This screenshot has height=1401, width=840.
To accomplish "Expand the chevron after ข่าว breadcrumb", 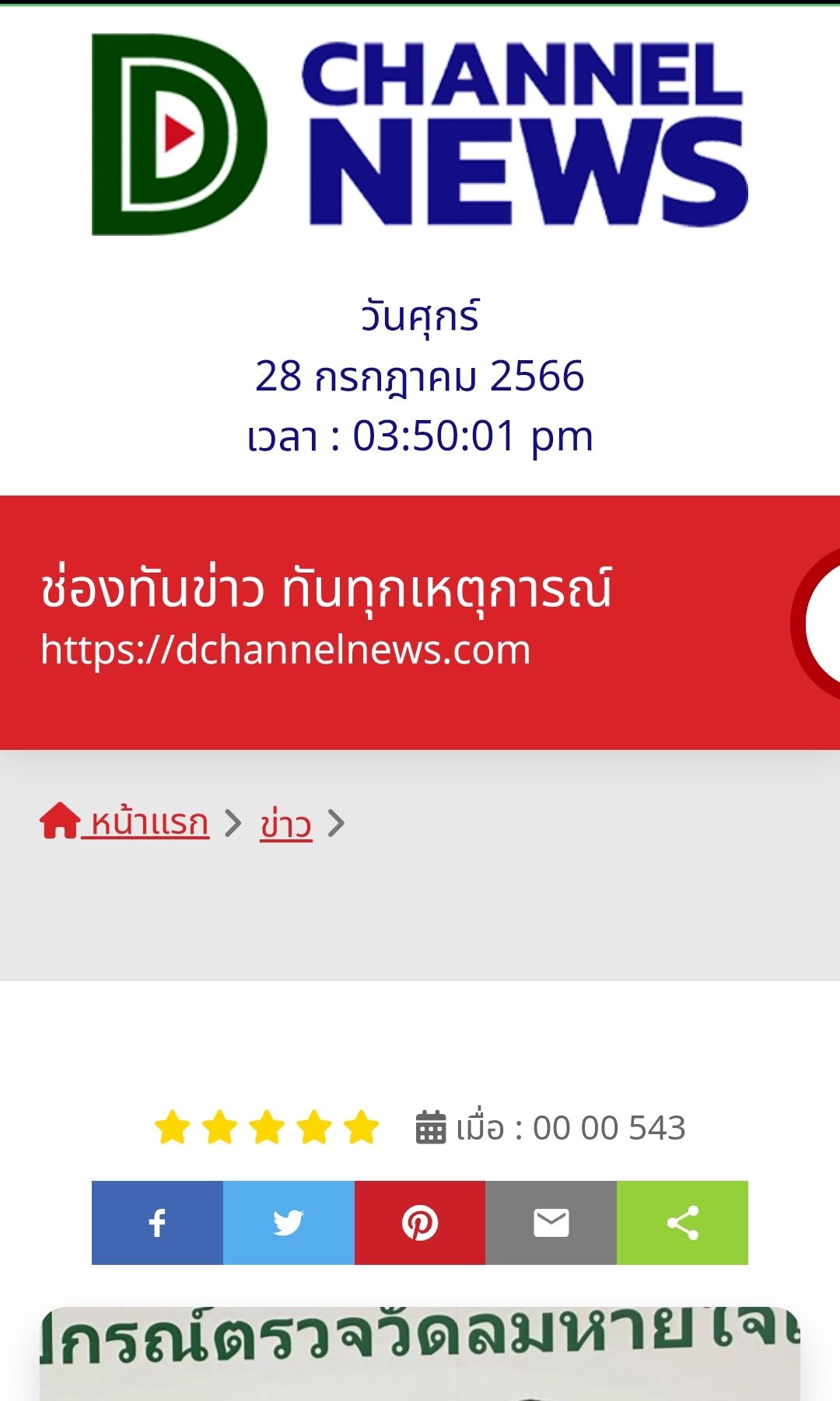I will [338, 822].
